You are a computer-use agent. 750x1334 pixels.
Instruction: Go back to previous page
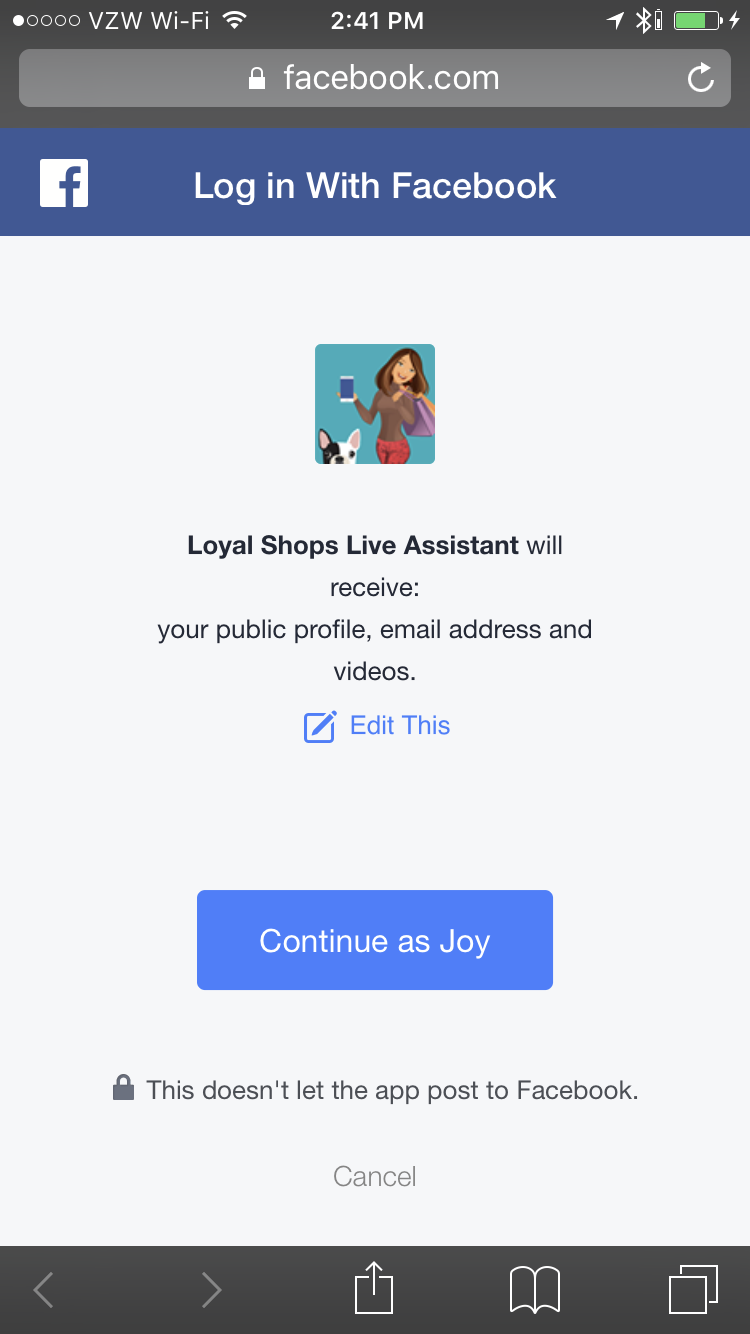tap(44, 1290)
